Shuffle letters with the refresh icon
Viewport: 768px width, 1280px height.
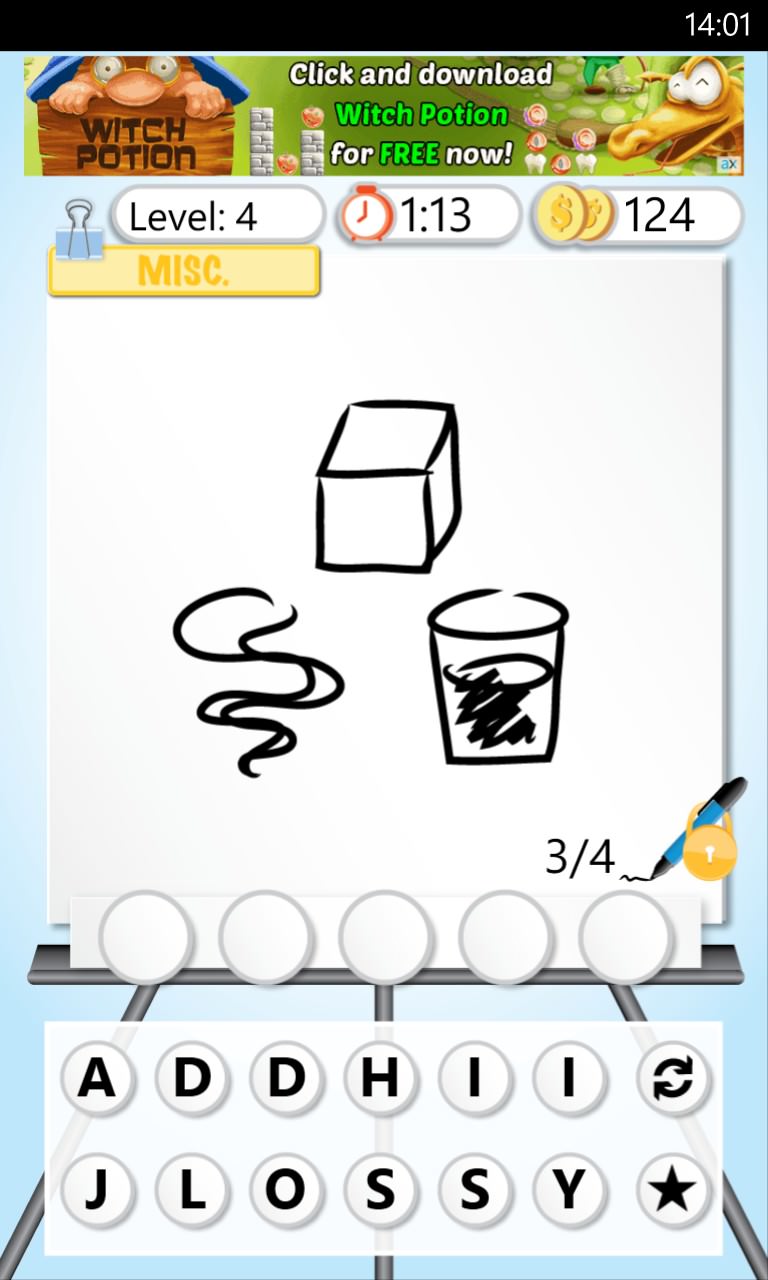pos(673,1078)
